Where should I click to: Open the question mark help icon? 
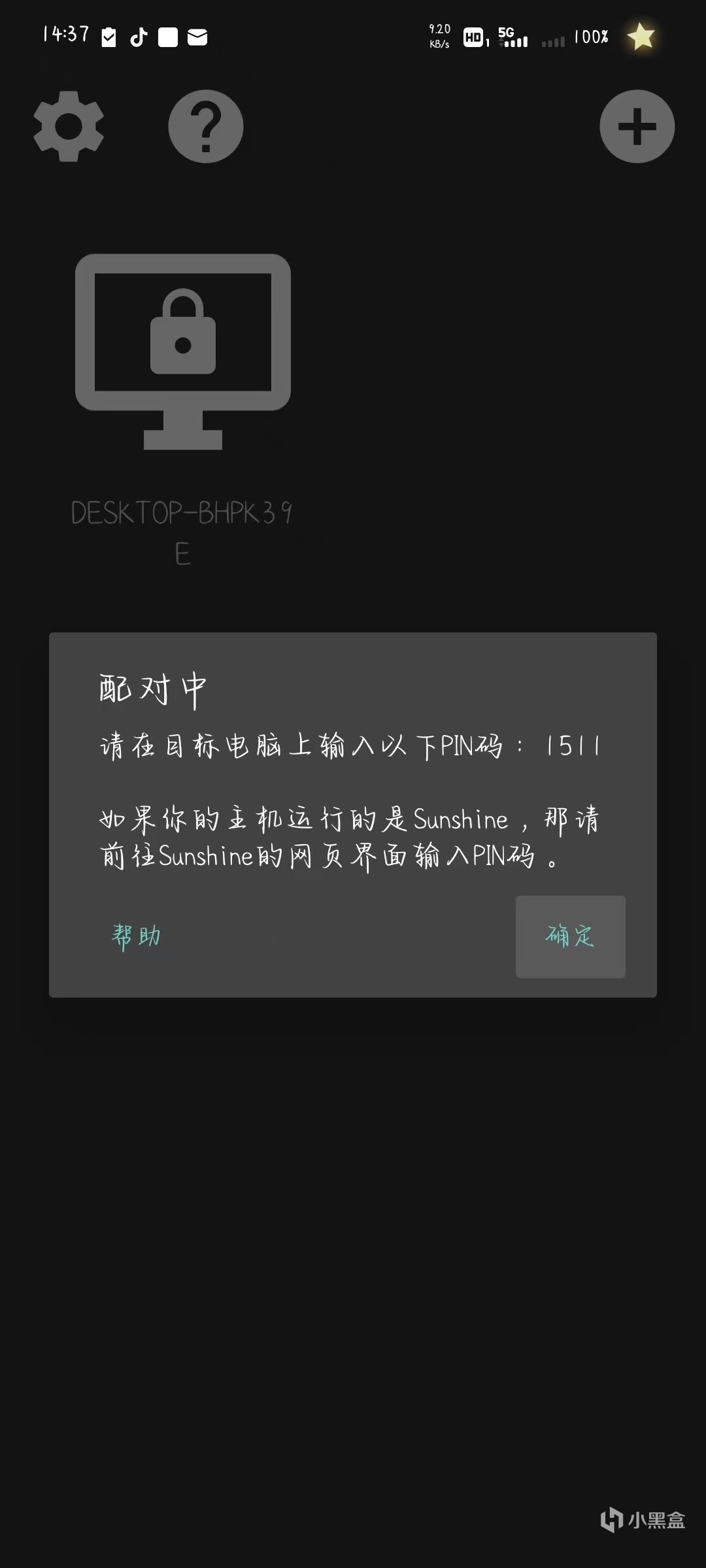click(x=206, y=126)
